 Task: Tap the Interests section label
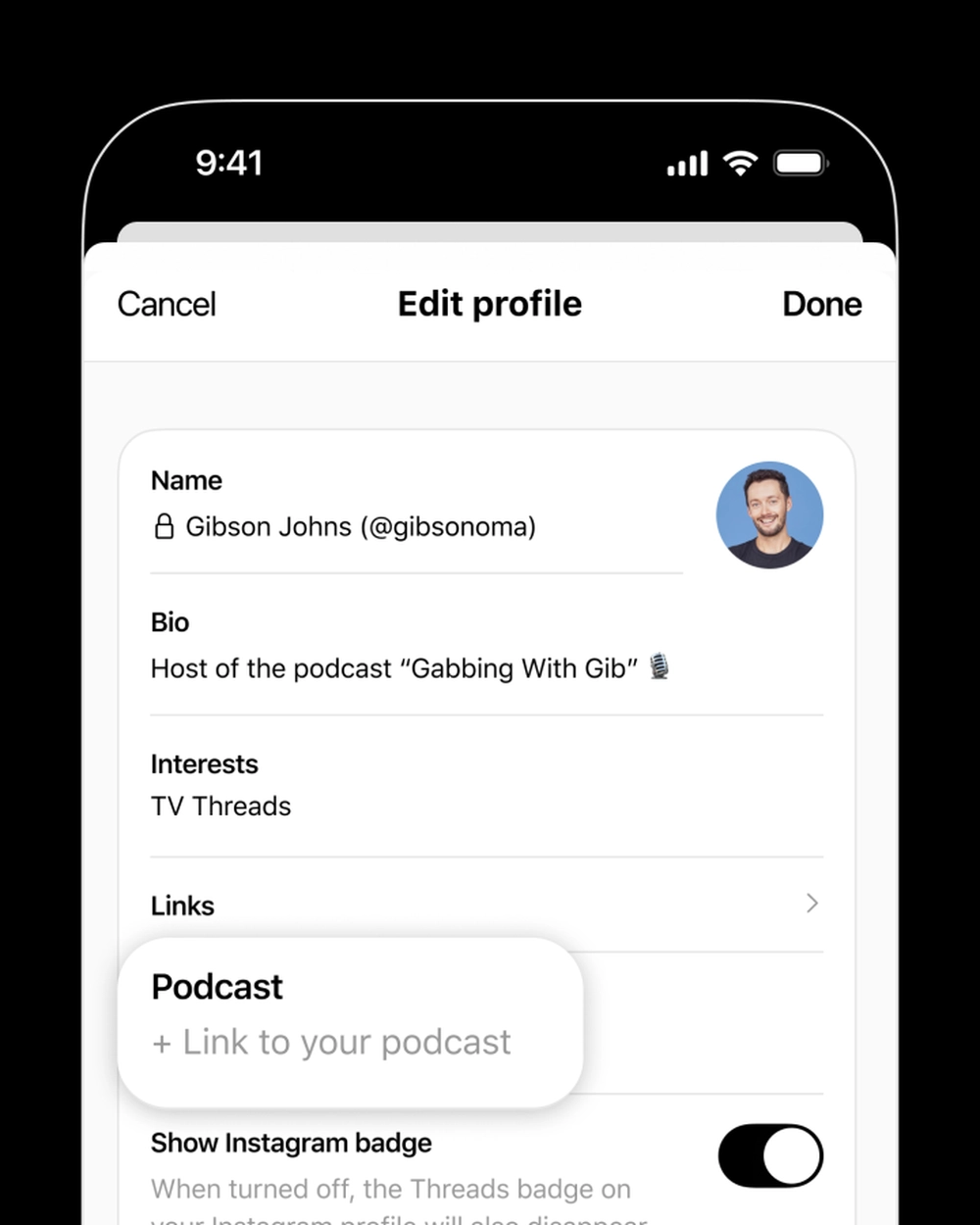point(204,764)
